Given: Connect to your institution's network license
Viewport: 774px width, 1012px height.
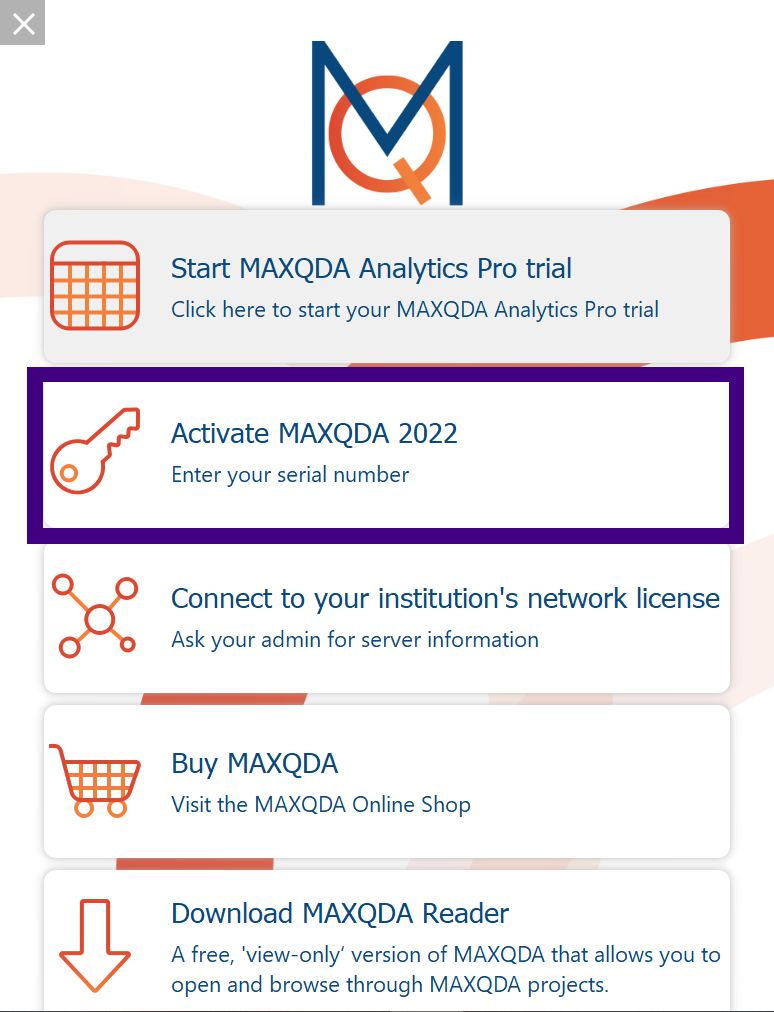Looking at the screenshot, I should click(386, 617).
